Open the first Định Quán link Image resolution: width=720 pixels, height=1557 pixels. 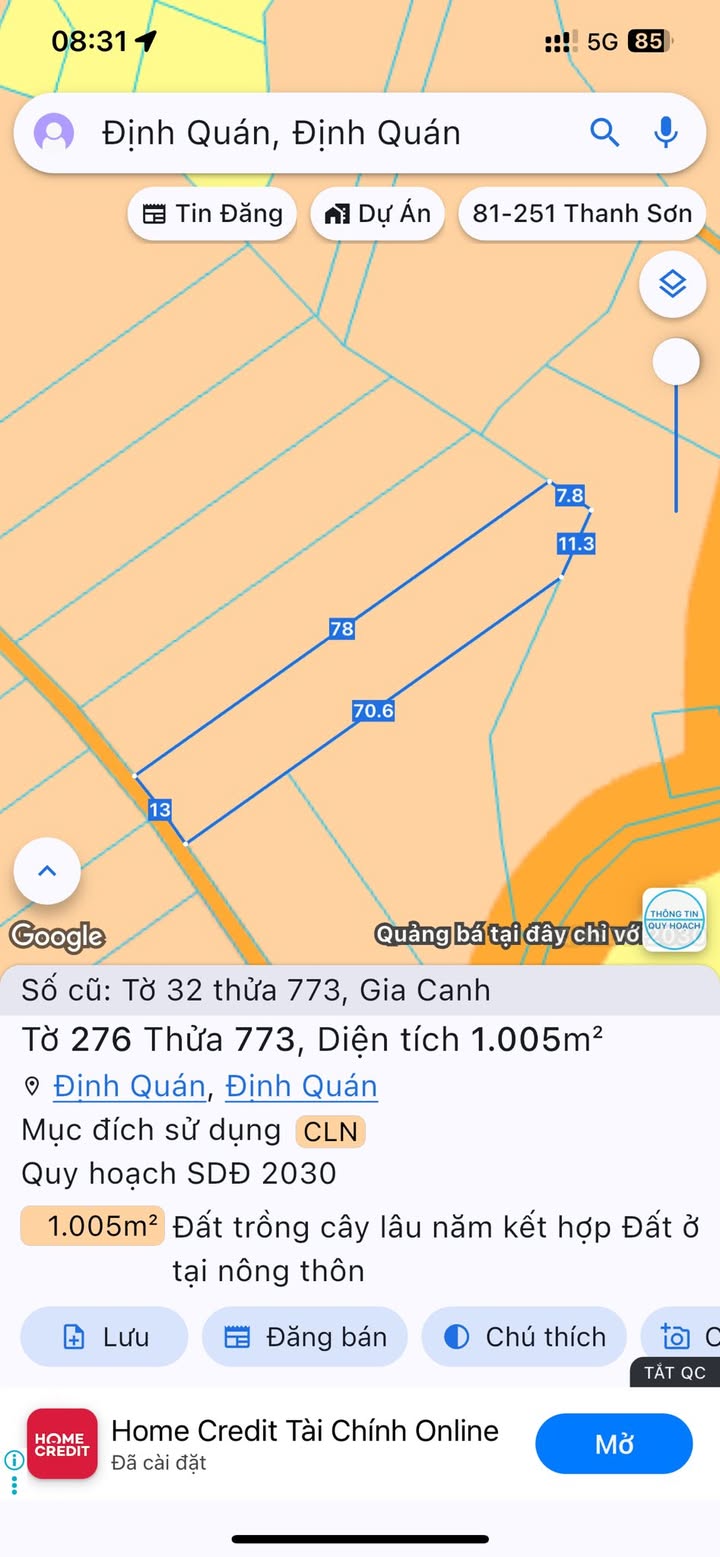(130, 1086)
